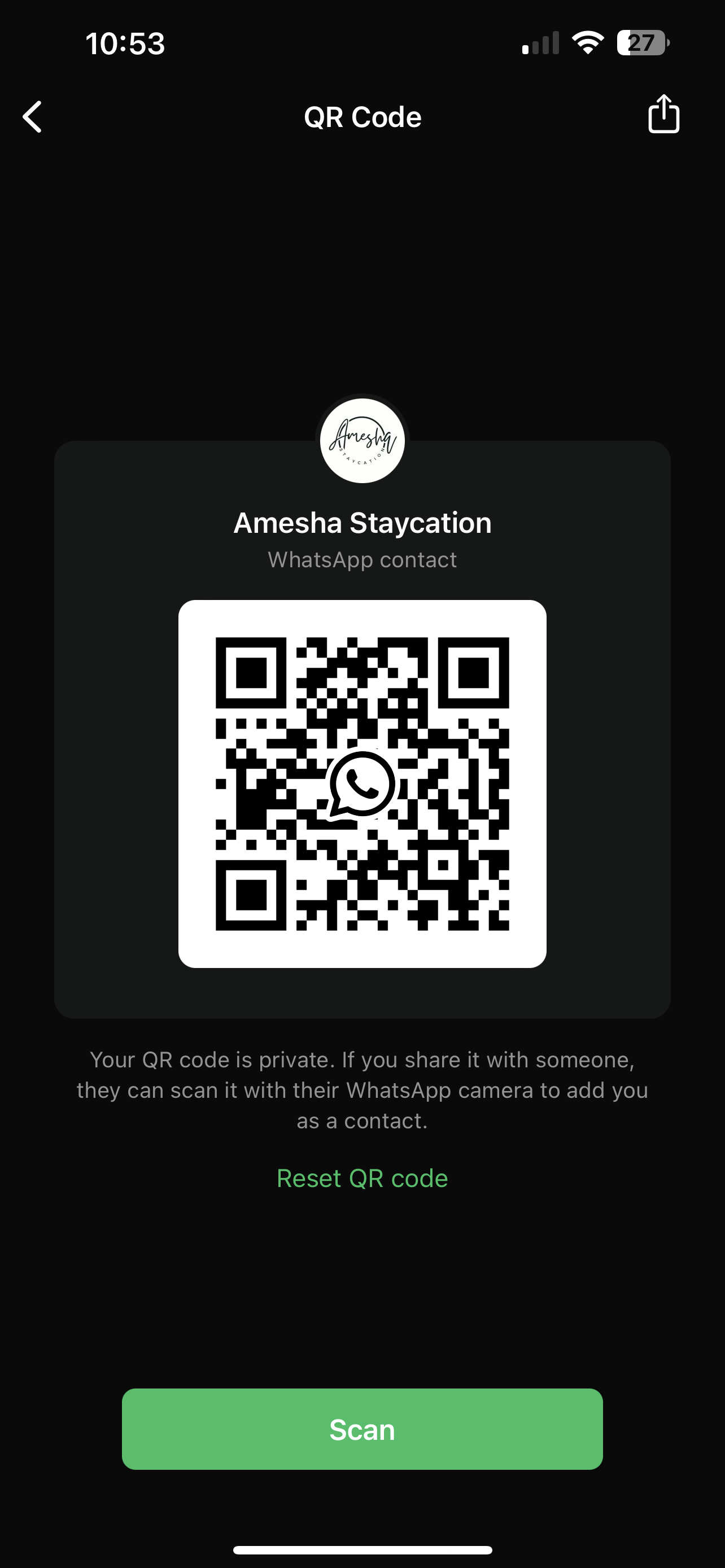Tap Reset QR code link

362,1179
